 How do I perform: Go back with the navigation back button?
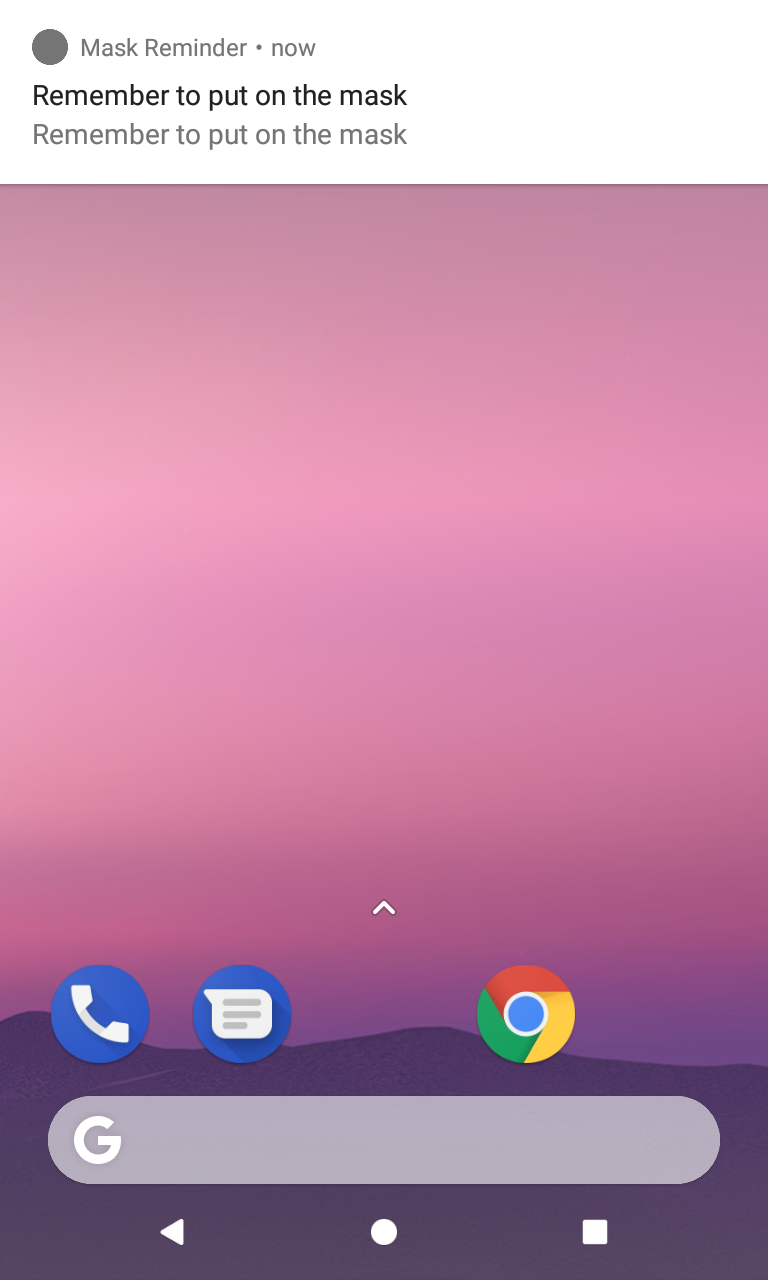(172, 1232)
